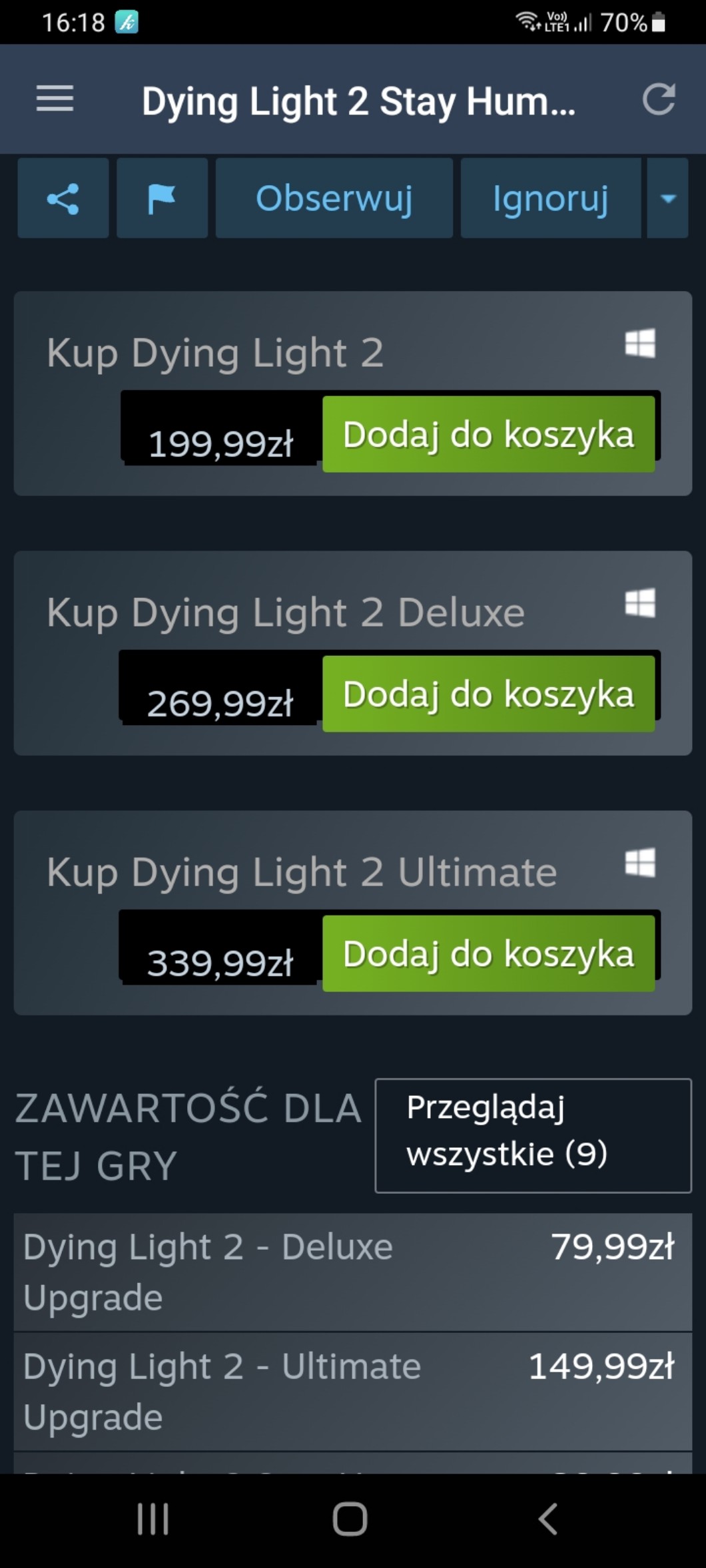Open Przeglądaj wszystkie (9)
This screenshot has width=706, height=1568.
tap(533, 1135)
